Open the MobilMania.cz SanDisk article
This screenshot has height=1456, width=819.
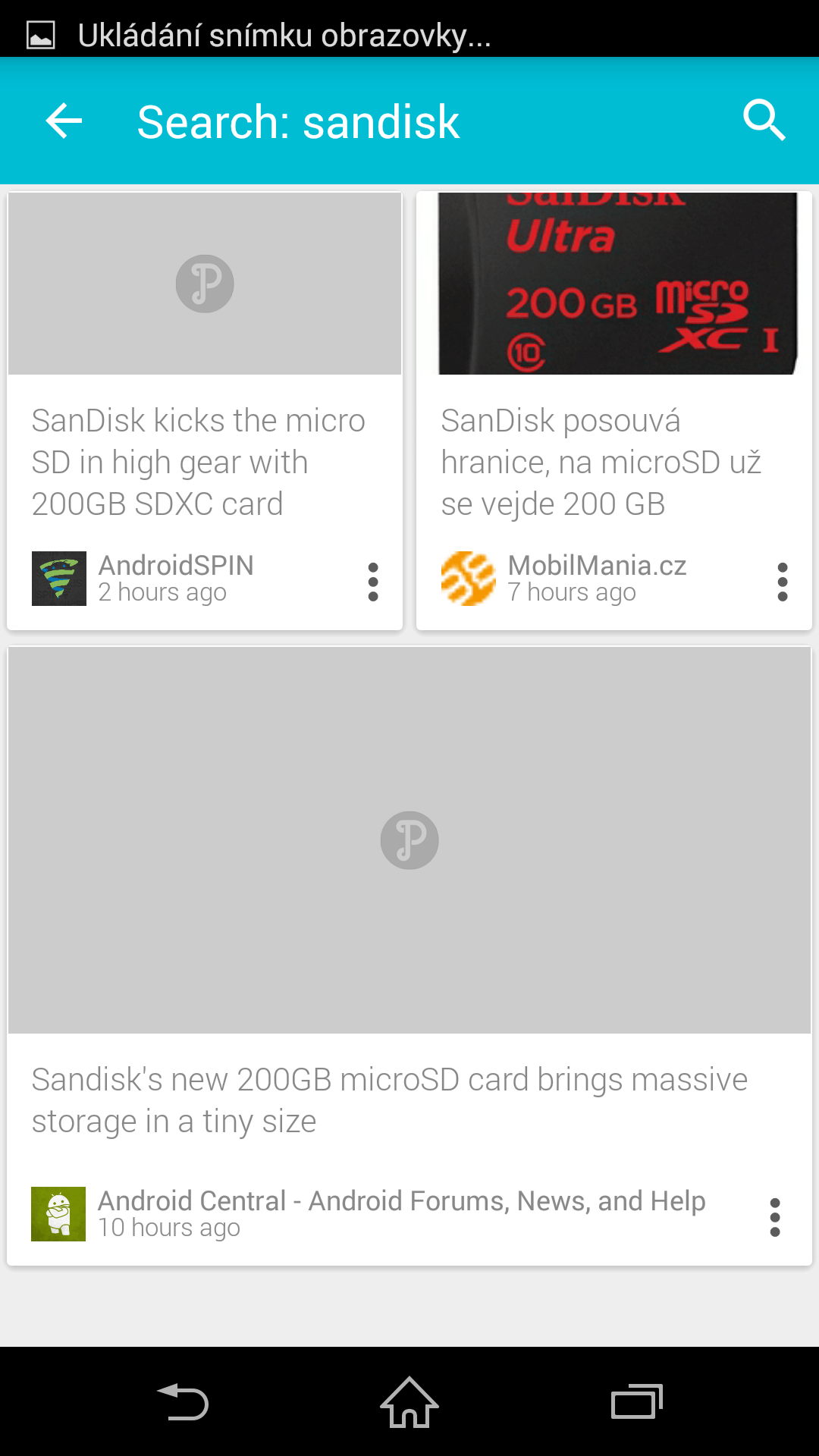tap(601, 461)
